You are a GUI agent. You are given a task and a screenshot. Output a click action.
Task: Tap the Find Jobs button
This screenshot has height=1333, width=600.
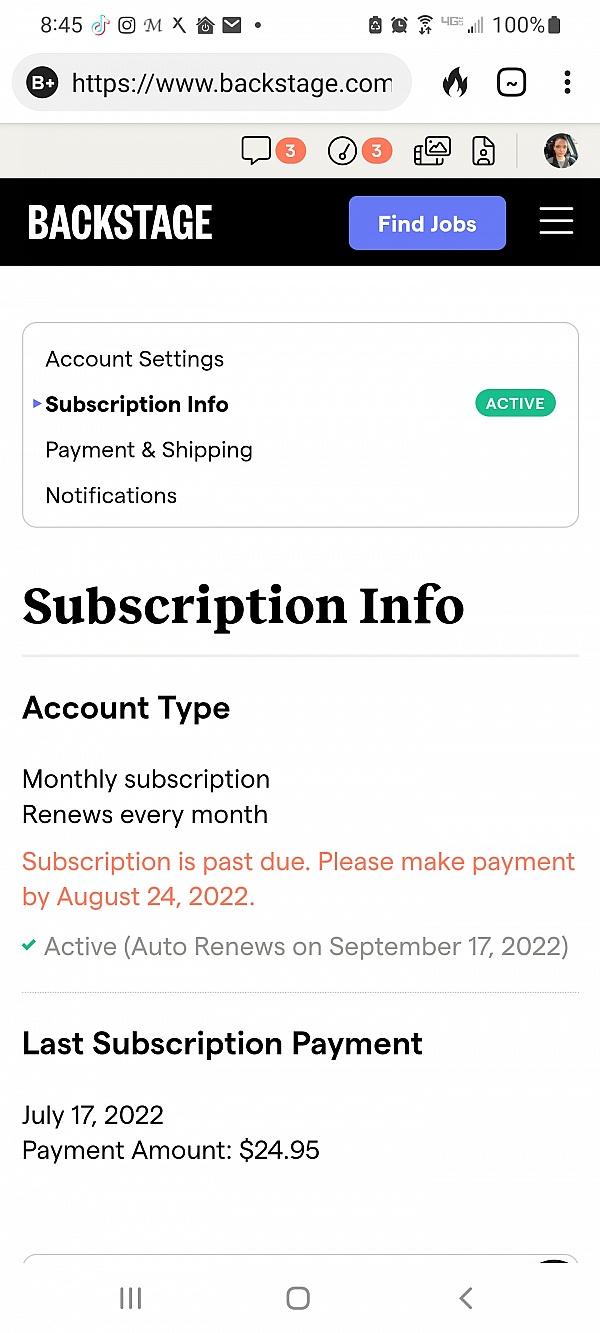coord(427,223)
